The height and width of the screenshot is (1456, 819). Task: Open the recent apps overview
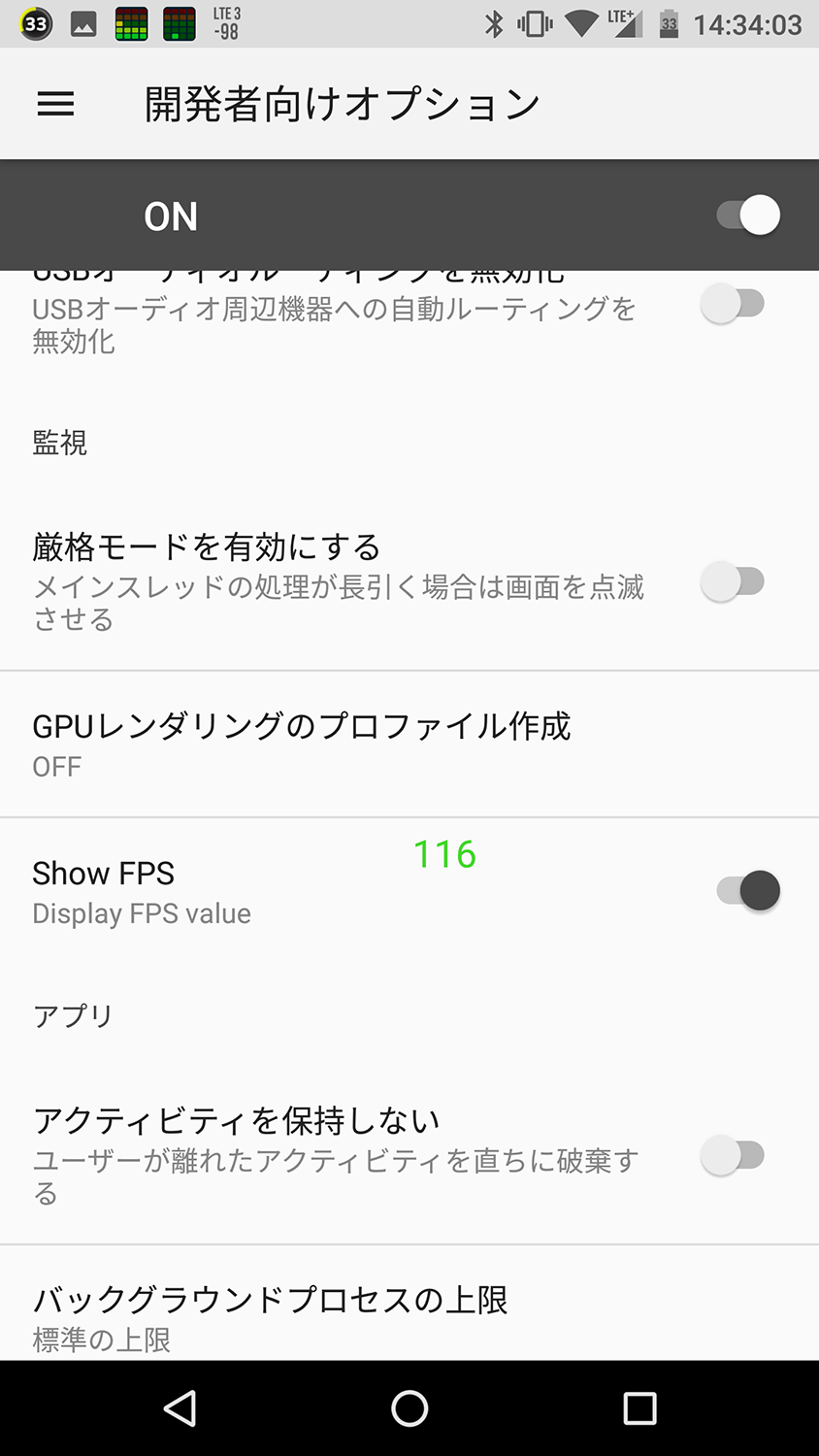pos(639,1408)
